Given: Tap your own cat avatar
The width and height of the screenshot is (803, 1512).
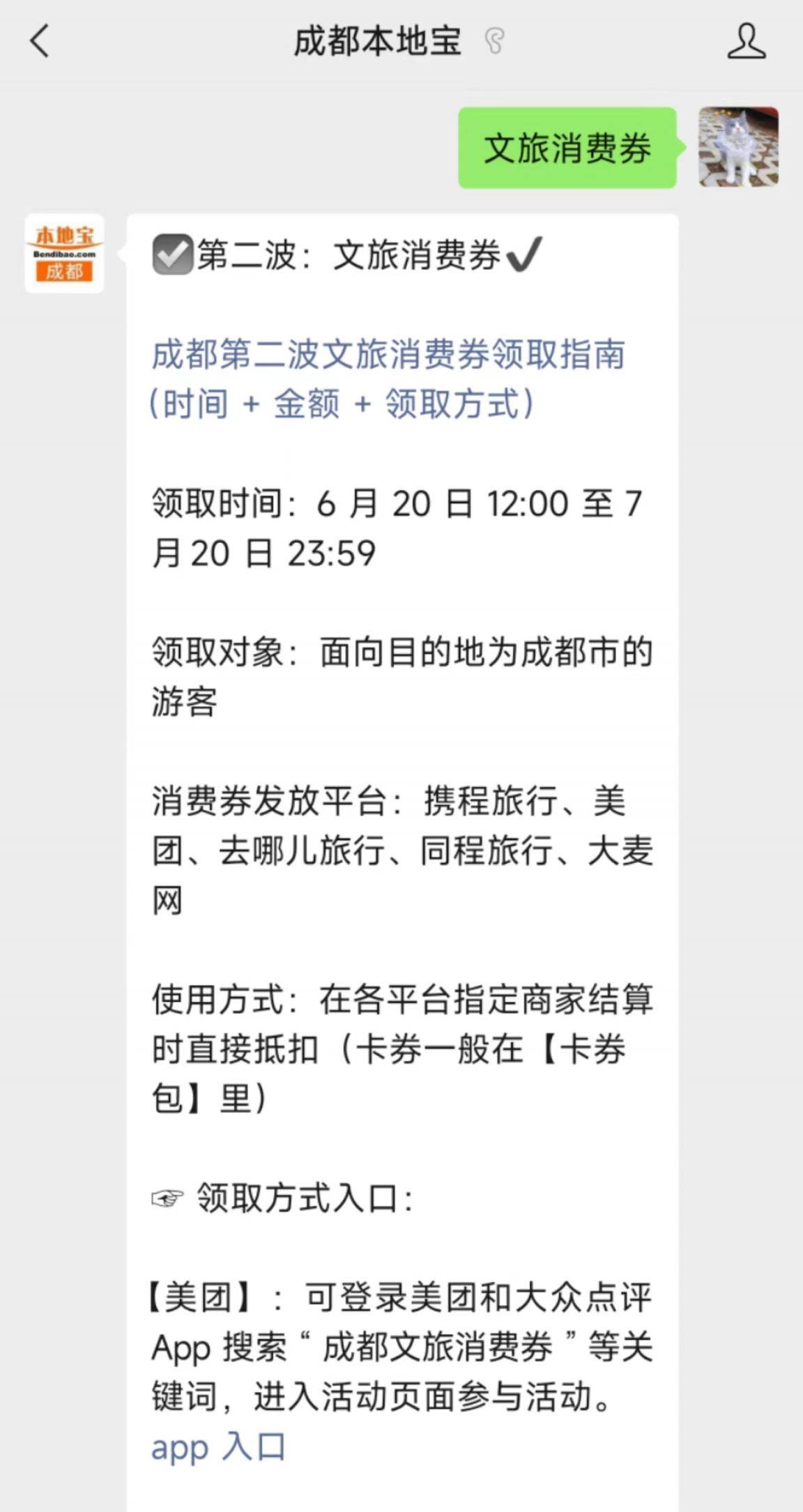Looking at the screenshot, I should click(738, 147).
